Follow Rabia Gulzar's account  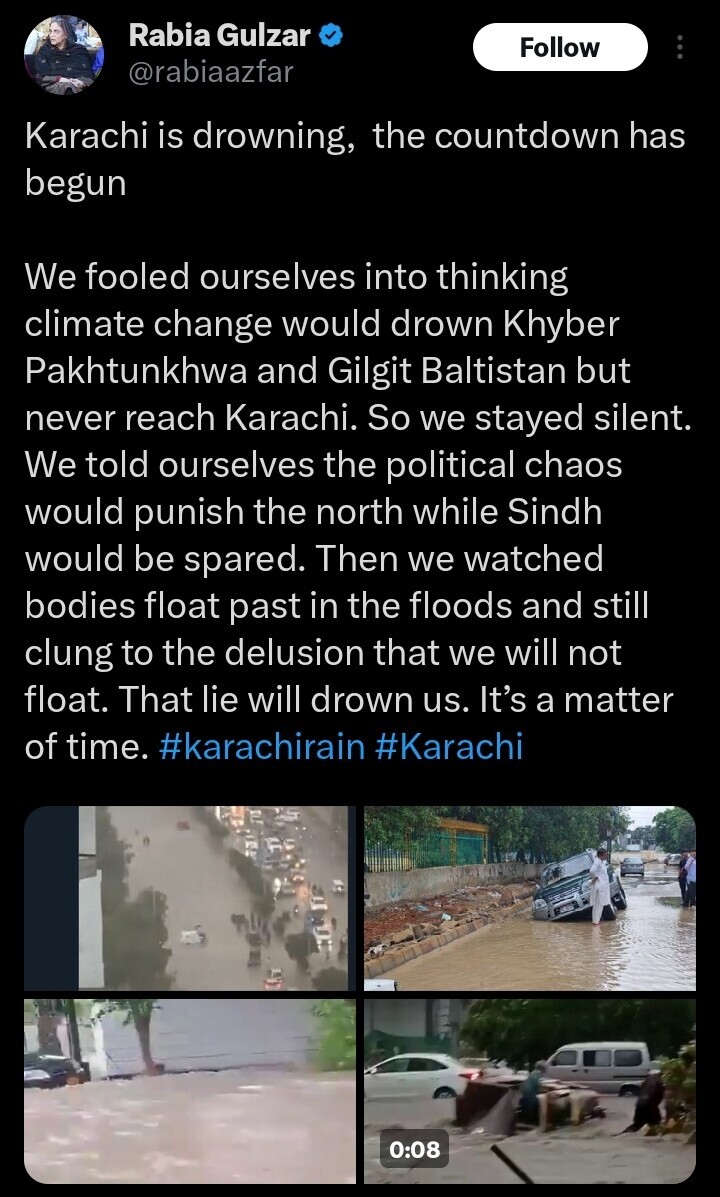tap(559, 47)
